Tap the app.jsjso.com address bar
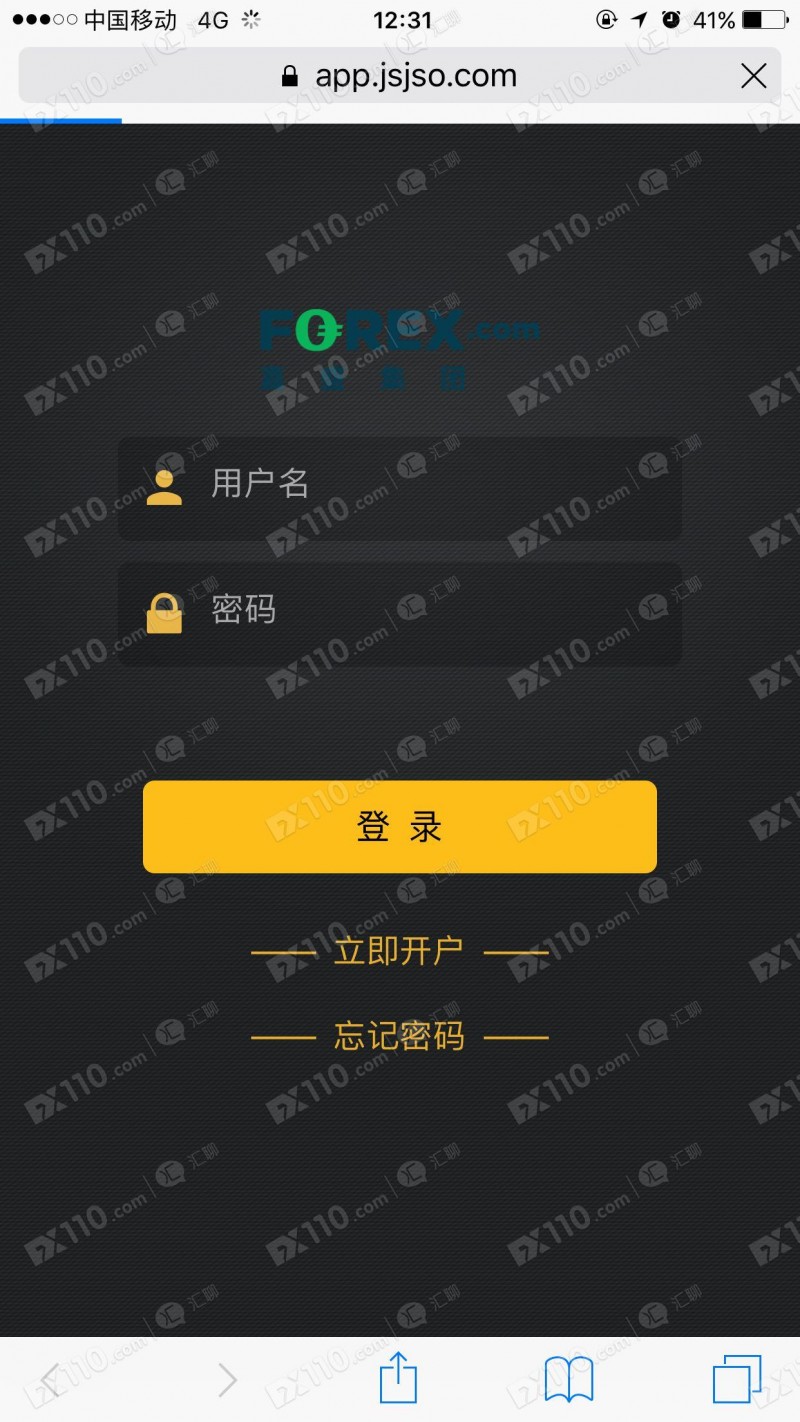 [x=400, y=76]
